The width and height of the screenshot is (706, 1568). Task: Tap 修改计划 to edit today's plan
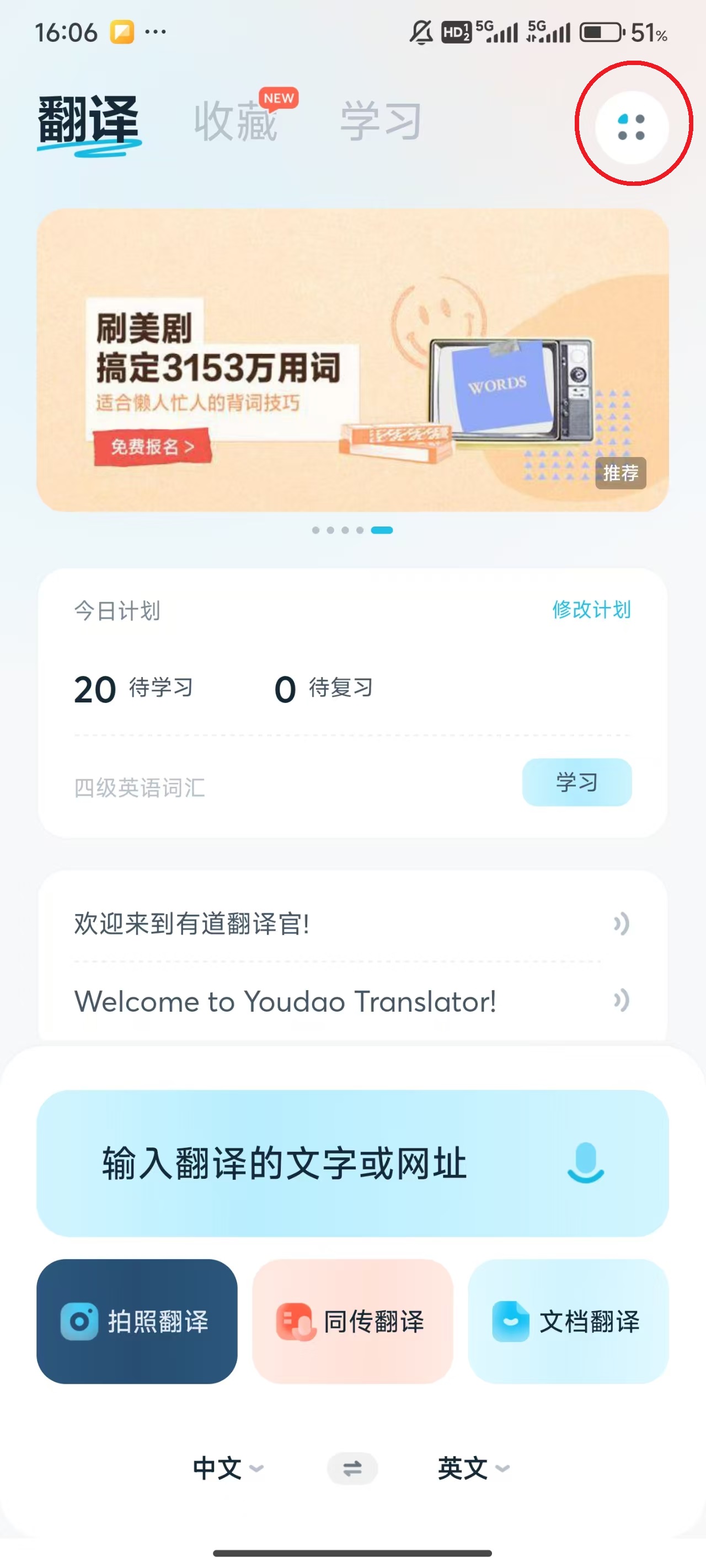pos(592,609)
